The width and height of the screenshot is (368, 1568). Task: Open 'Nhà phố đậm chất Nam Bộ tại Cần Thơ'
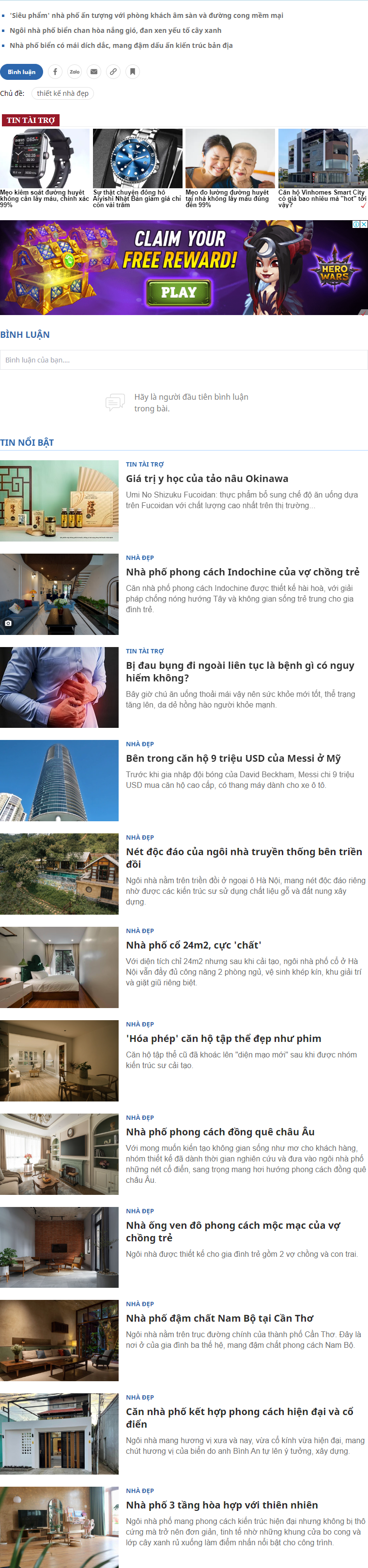point(219,1317)
